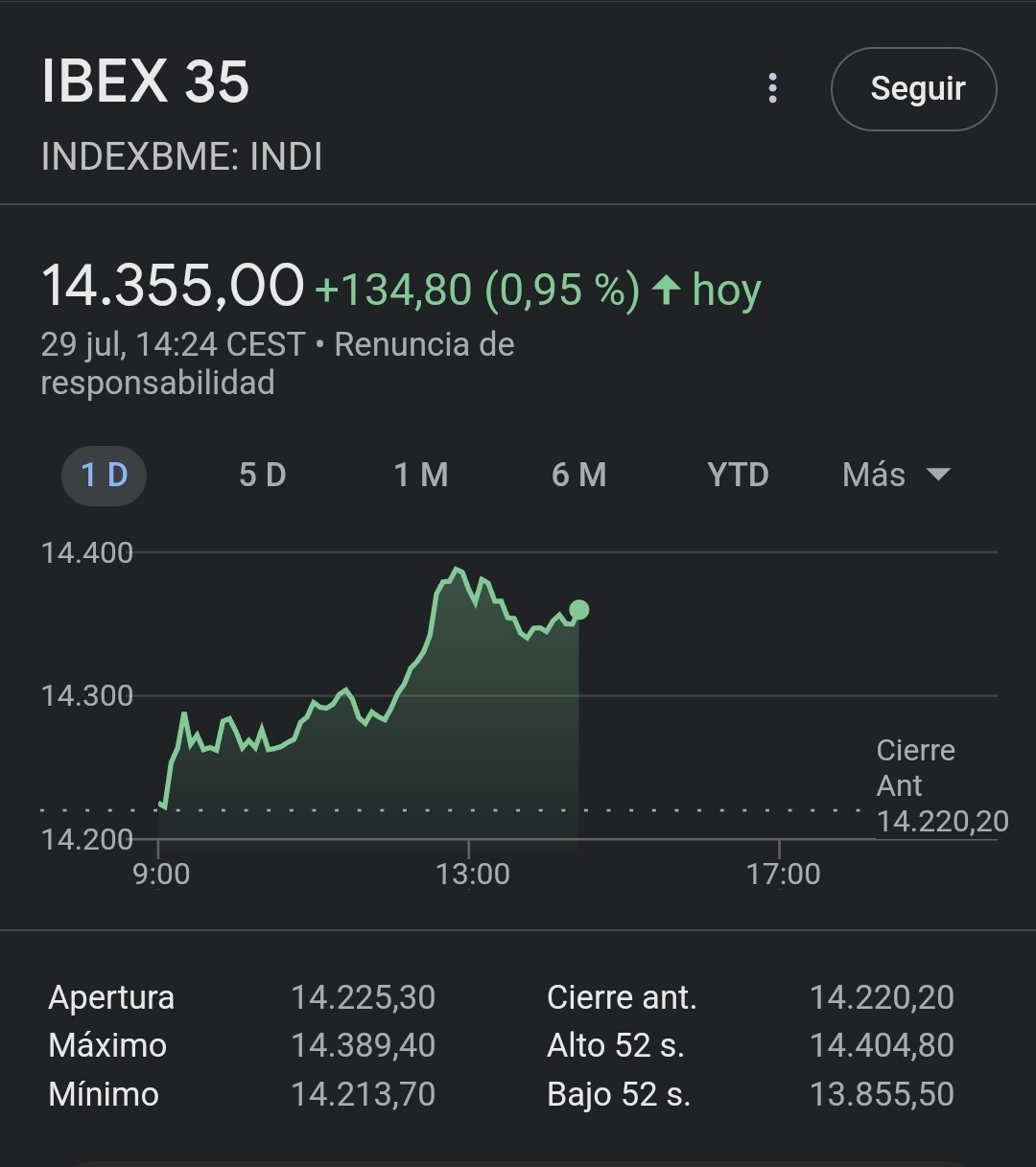1036x1167 pixels.
Task: View the 6 M chart range
Action: coord(578,476)
